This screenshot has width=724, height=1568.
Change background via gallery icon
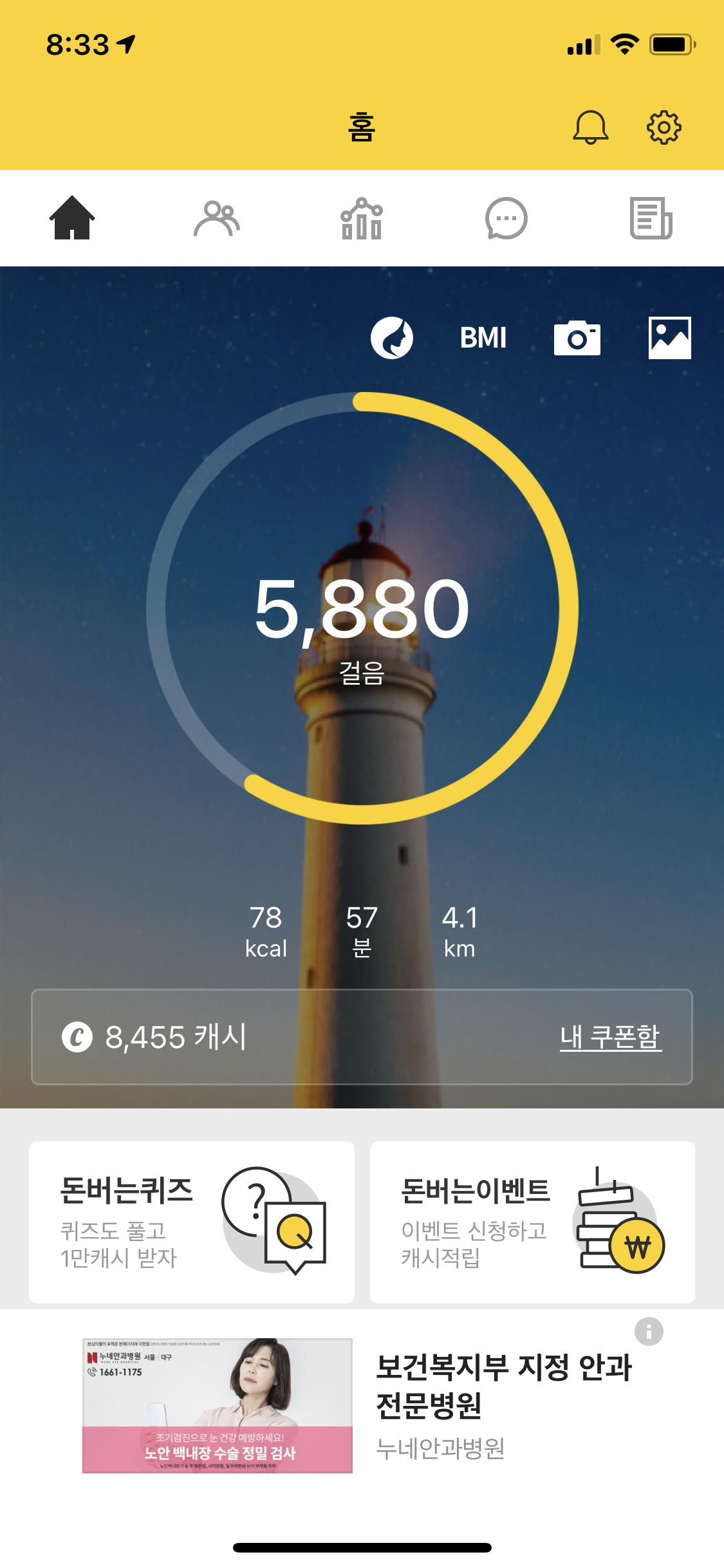click(669, 338)
